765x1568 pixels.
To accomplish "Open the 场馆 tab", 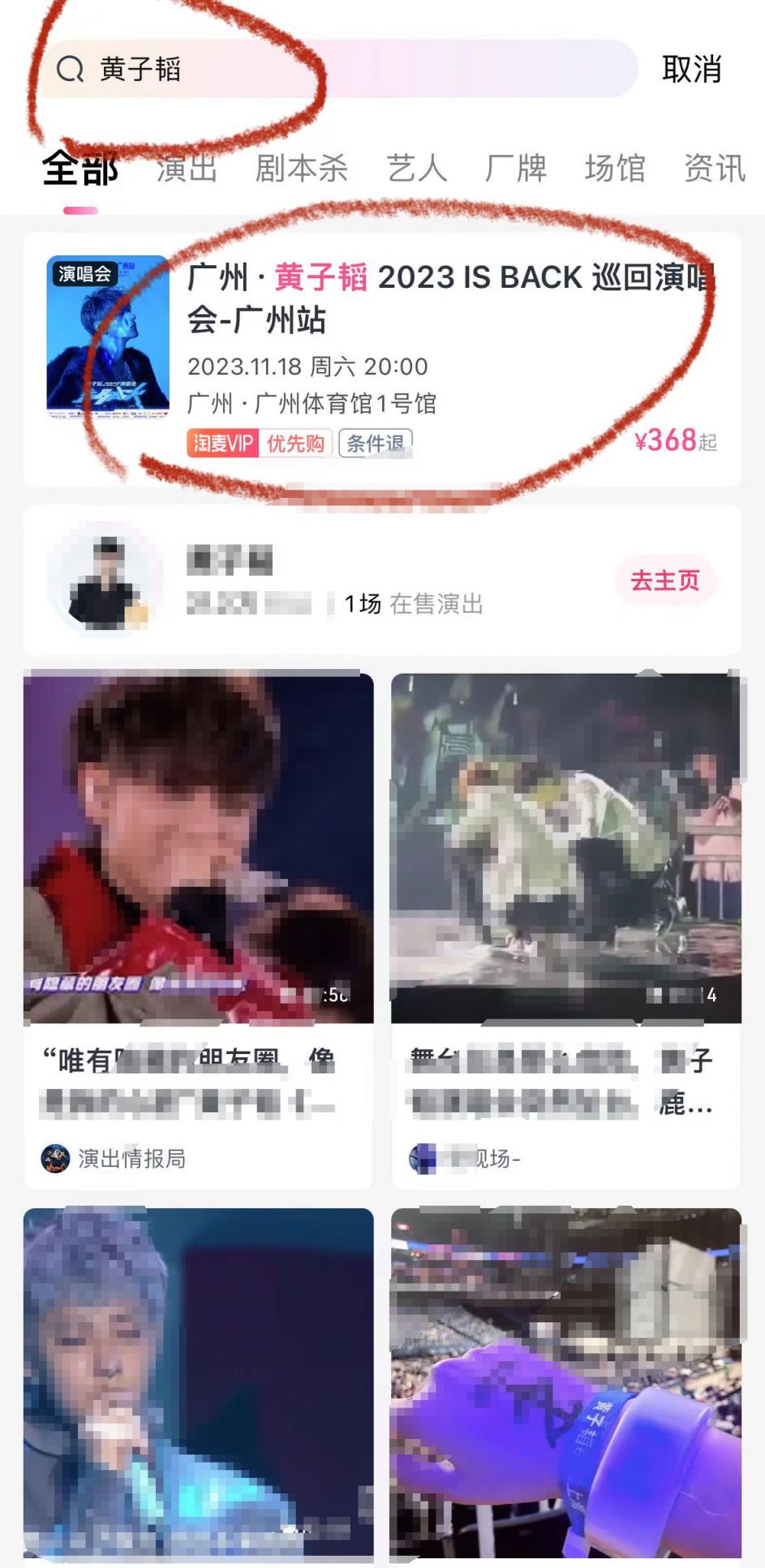I will coord(615,169).
